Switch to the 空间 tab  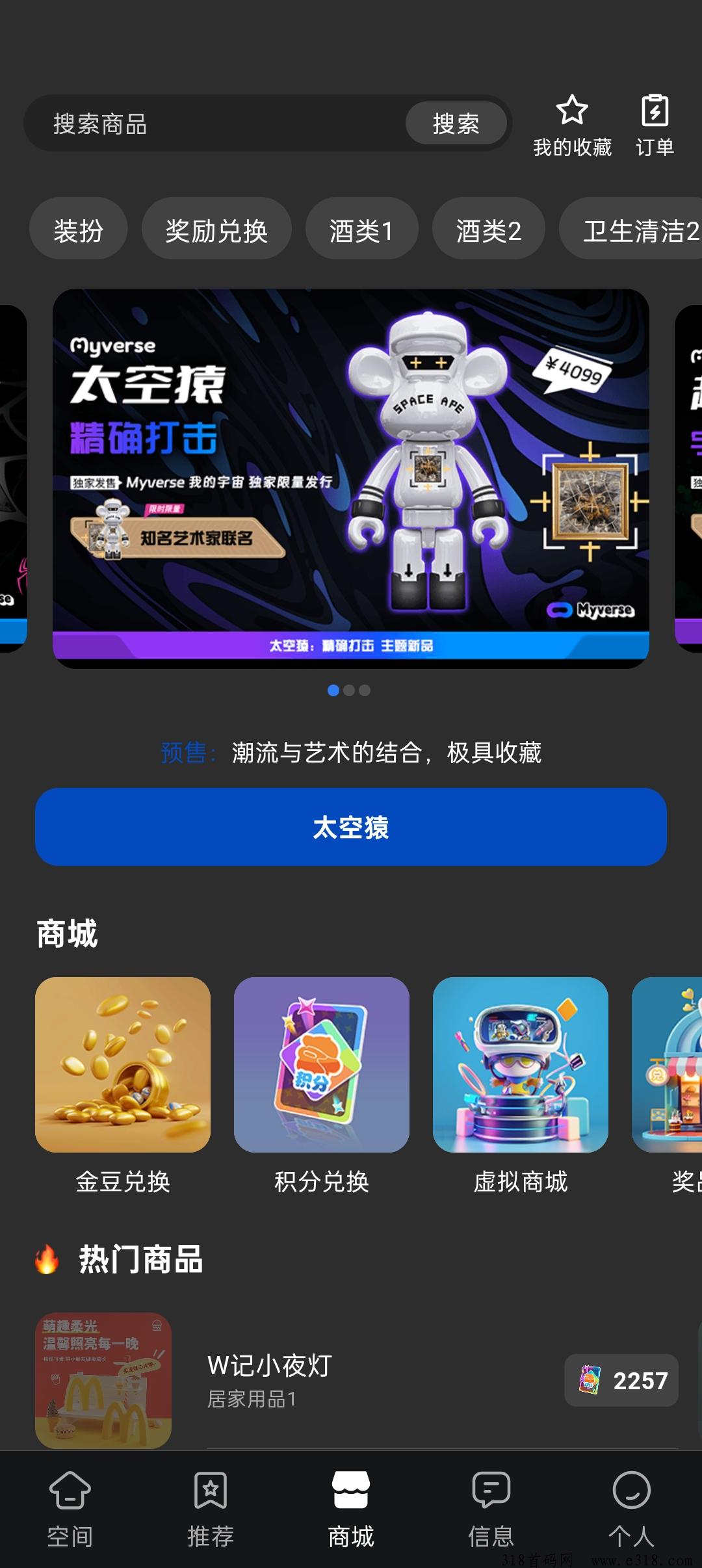[x=70, y=1509]
